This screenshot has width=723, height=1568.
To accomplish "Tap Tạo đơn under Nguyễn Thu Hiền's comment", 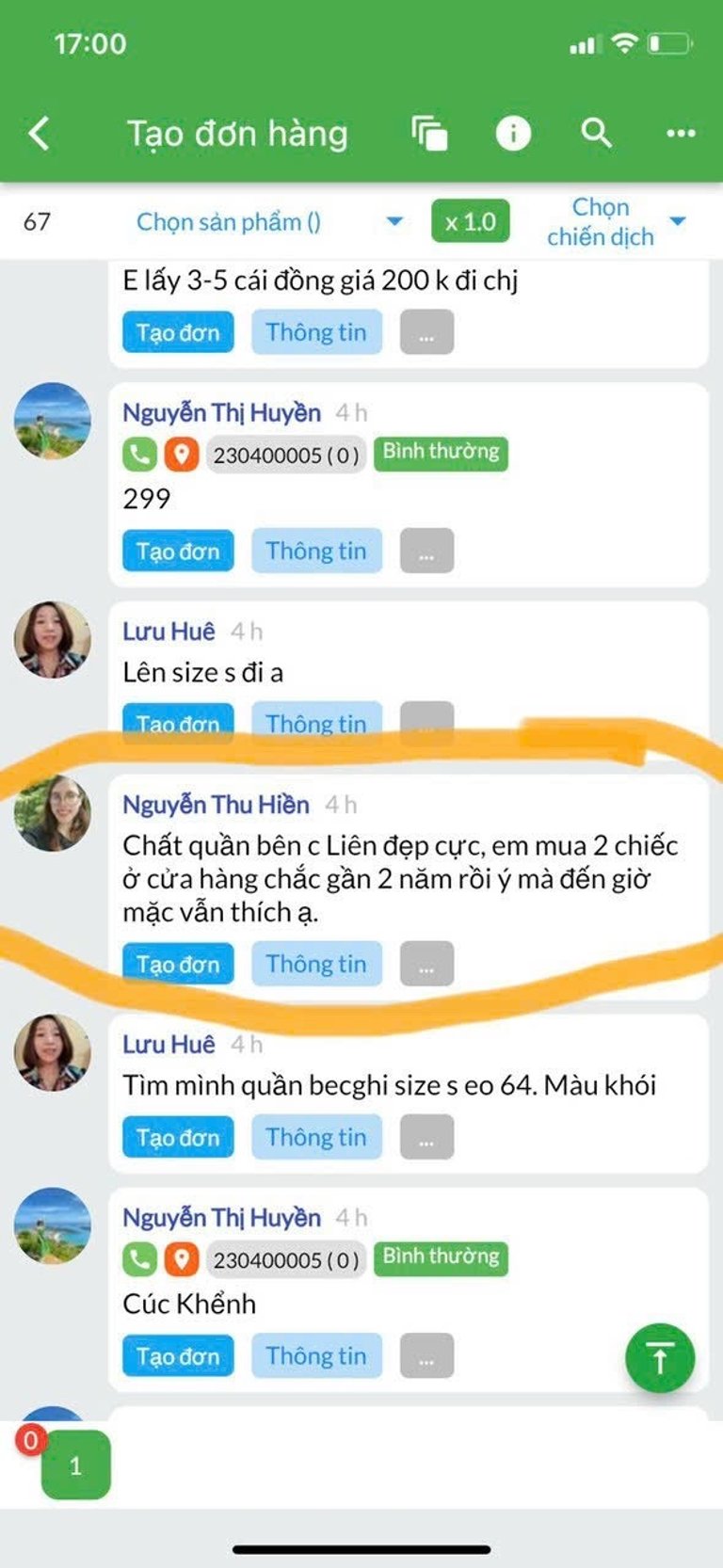I will tap(178, 964).
